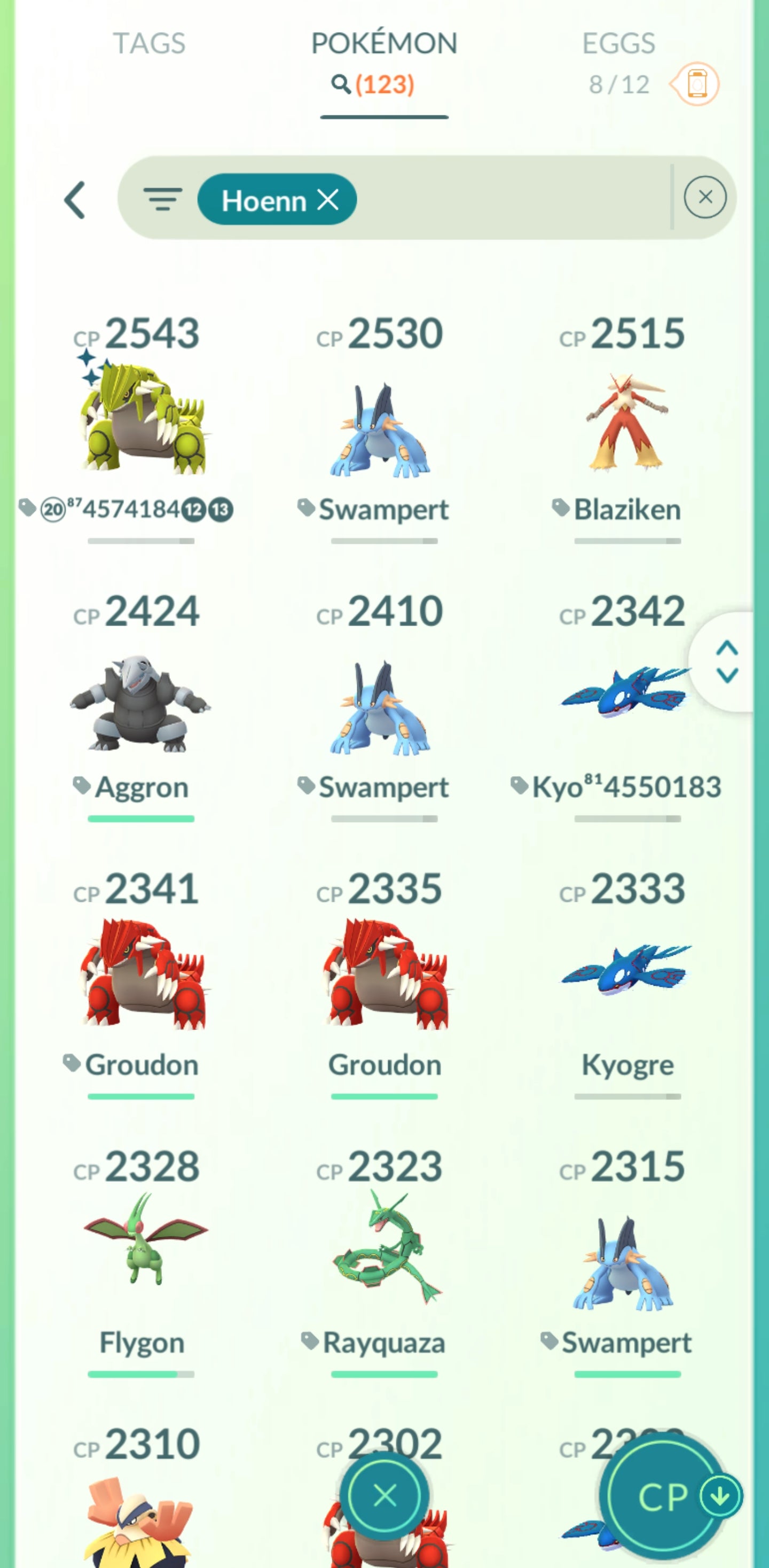This screenshot has height=1568, width=769.
Task: Open Kyogre with CP 2333
Action: (x=626, y=971)
